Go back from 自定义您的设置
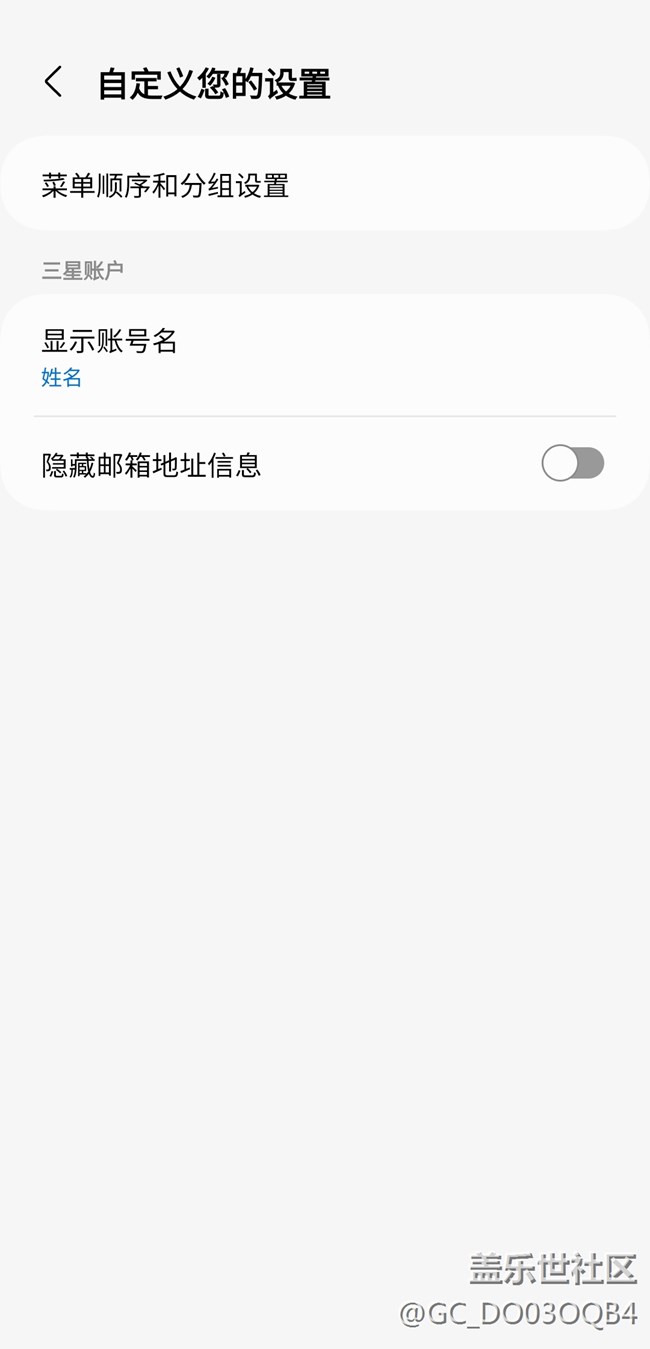 (54, 83)
